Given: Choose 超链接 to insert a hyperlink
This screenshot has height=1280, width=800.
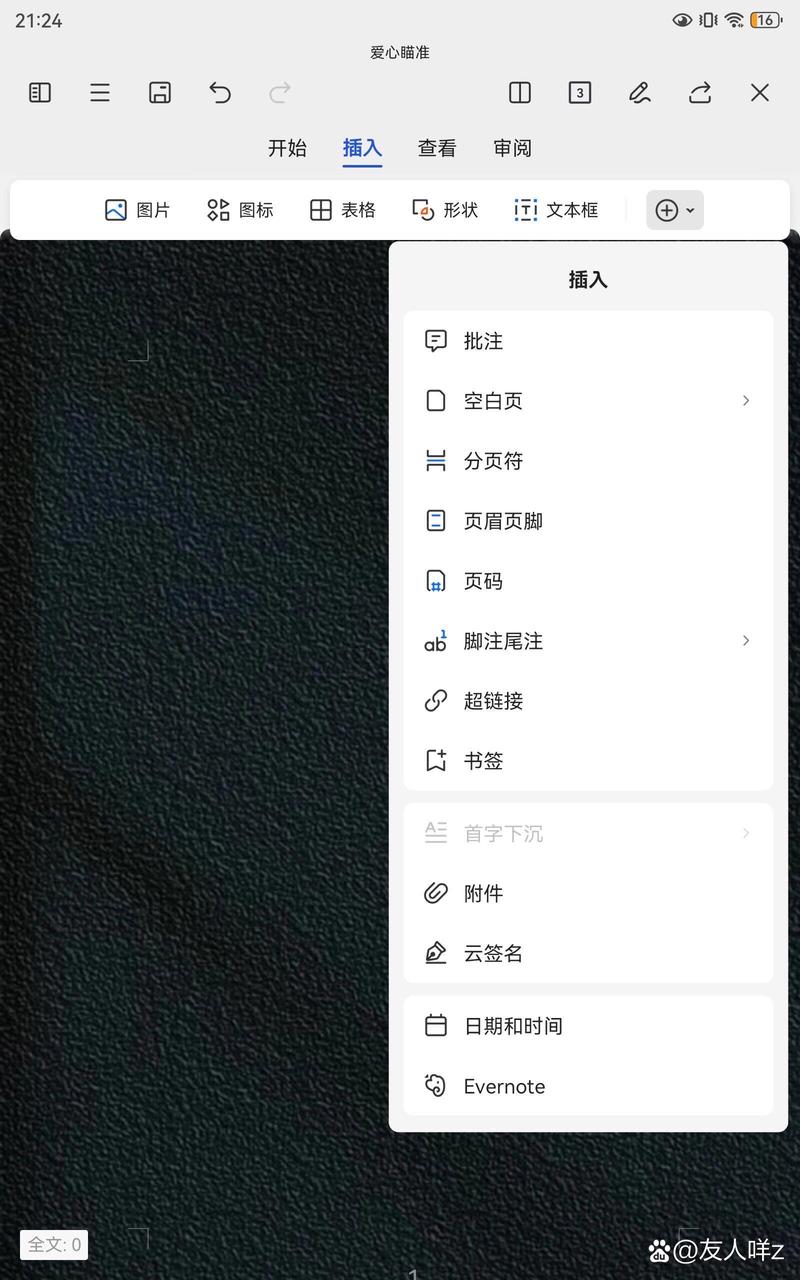Looking at the screenshot, I should click(588, 701).
